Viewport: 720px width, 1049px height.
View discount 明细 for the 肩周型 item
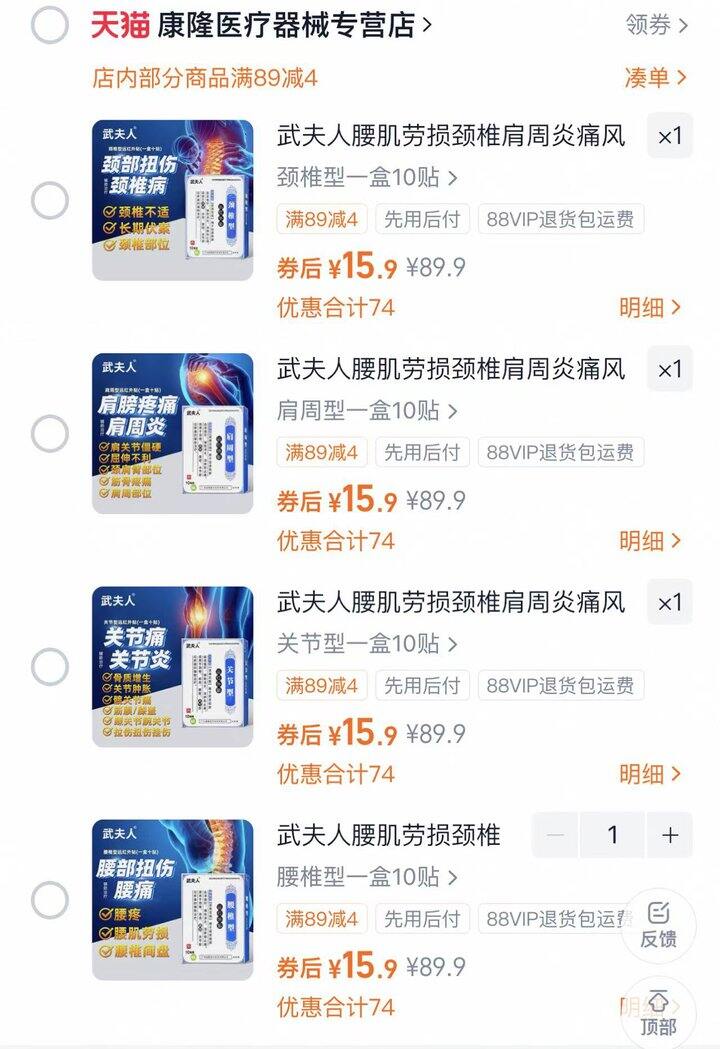650,541
